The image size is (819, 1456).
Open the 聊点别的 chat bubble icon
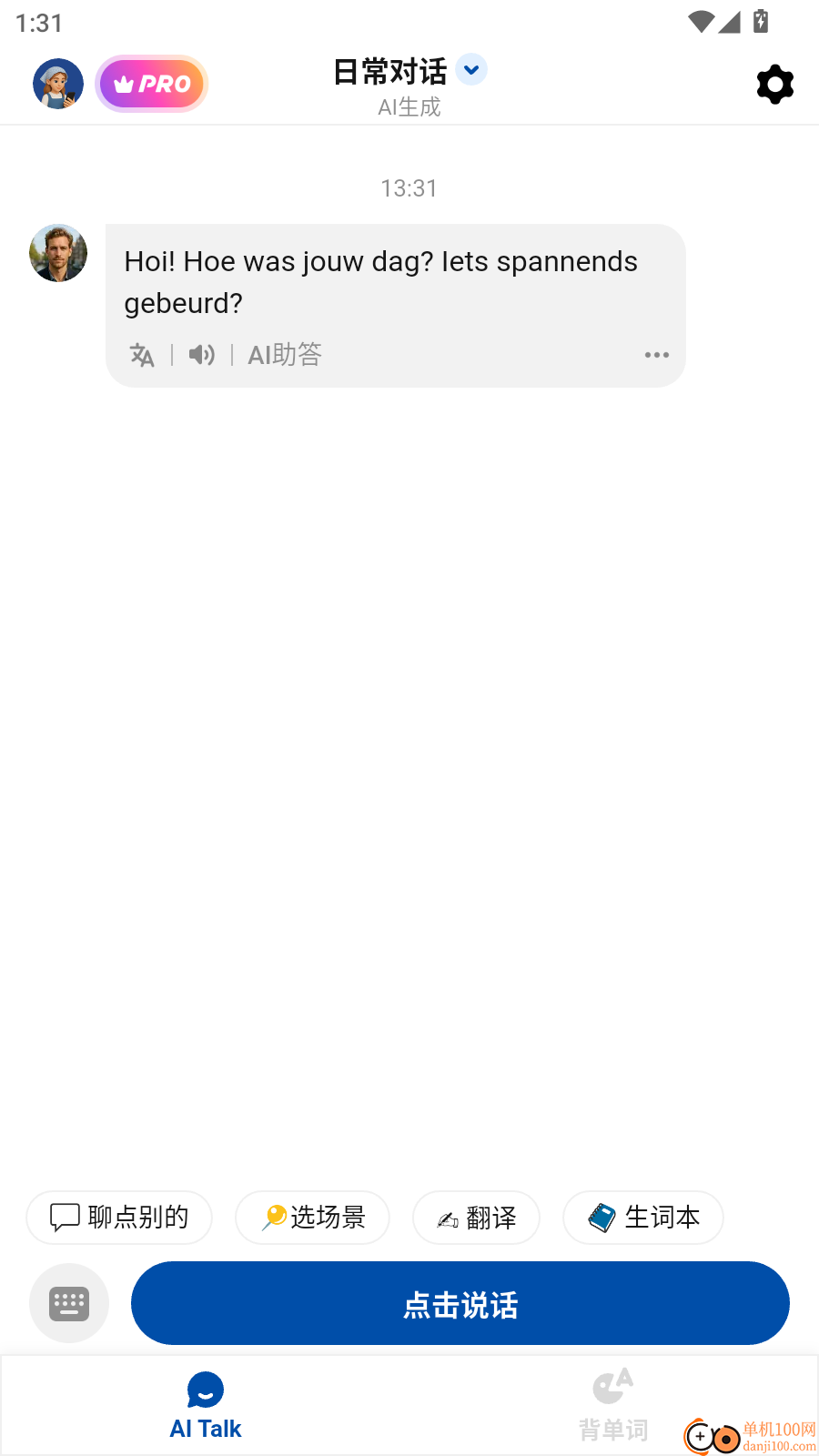[63, 1217]
